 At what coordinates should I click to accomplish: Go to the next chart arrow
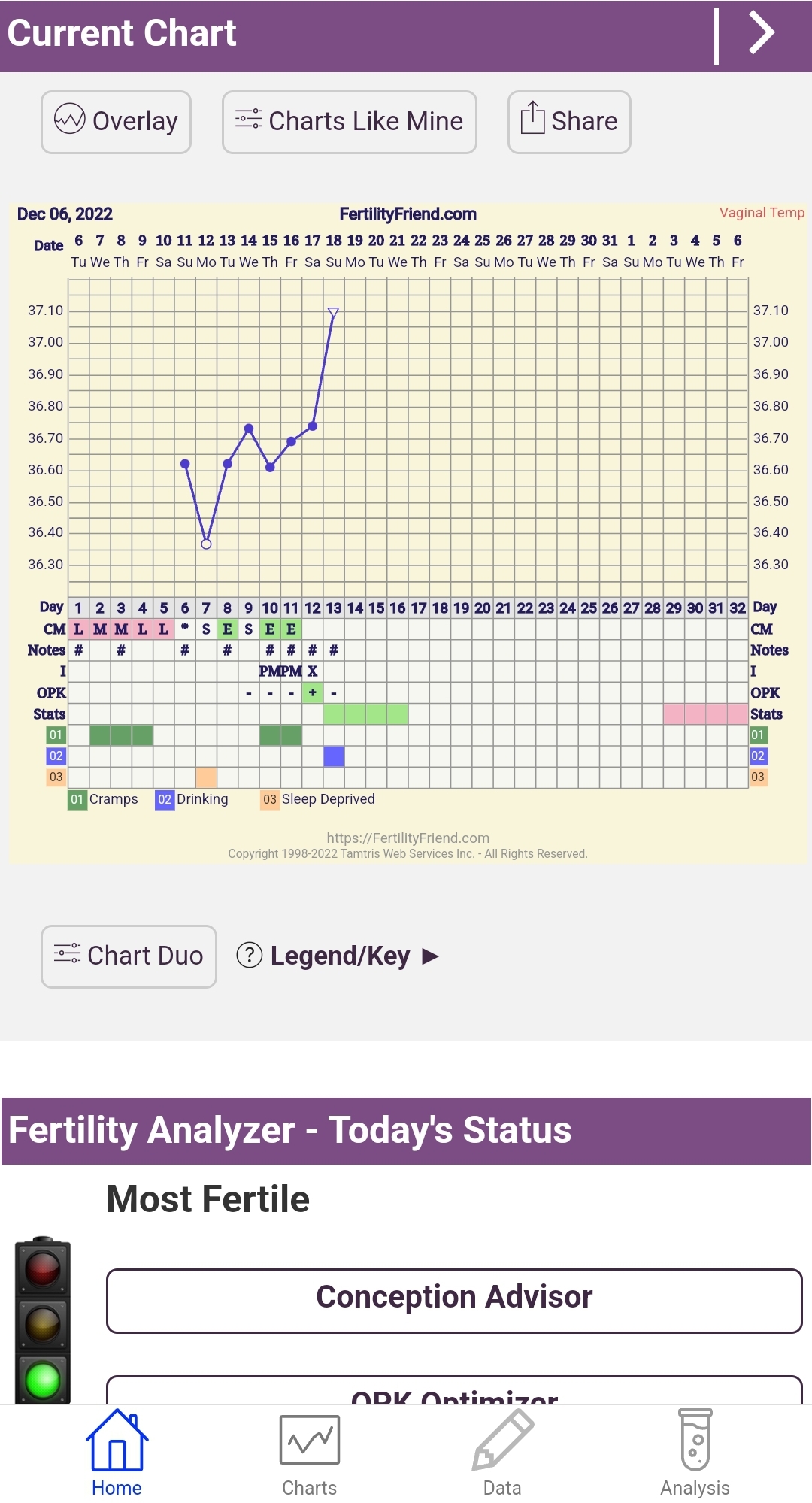762,34
